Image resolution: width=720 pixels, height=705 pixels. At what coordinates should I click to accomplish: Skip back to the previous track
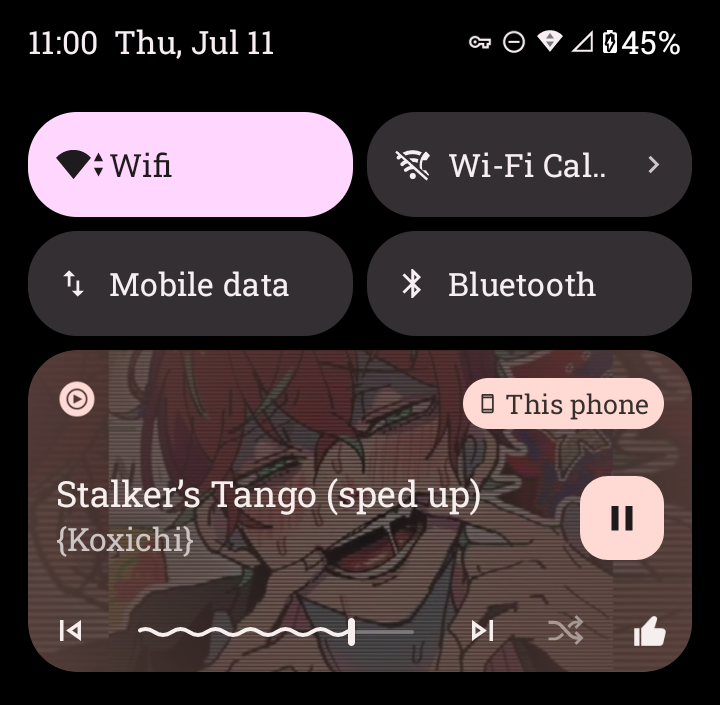pos(70,631)
